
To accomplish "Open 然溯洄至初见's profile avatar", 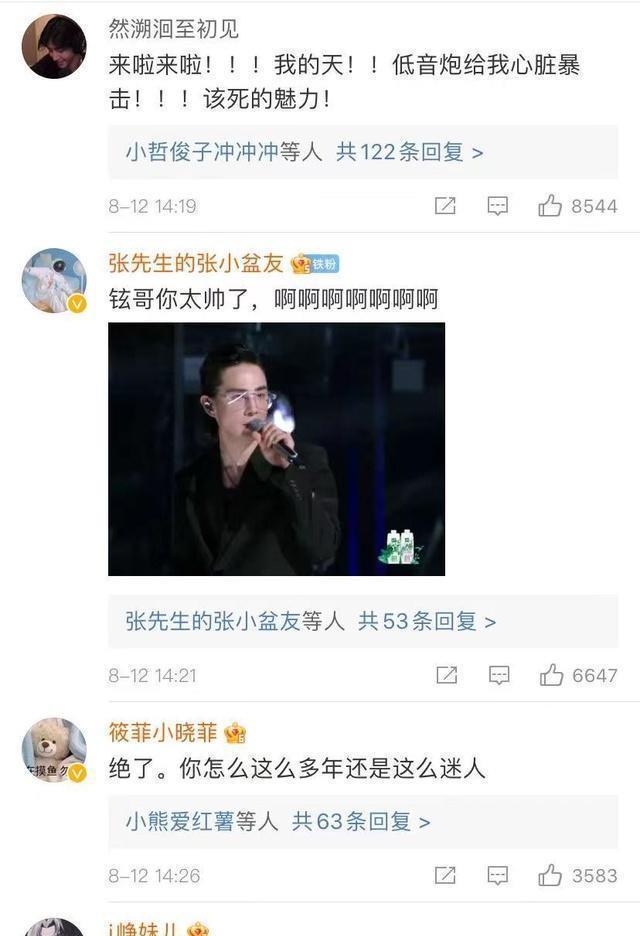I will pos(54,46).
